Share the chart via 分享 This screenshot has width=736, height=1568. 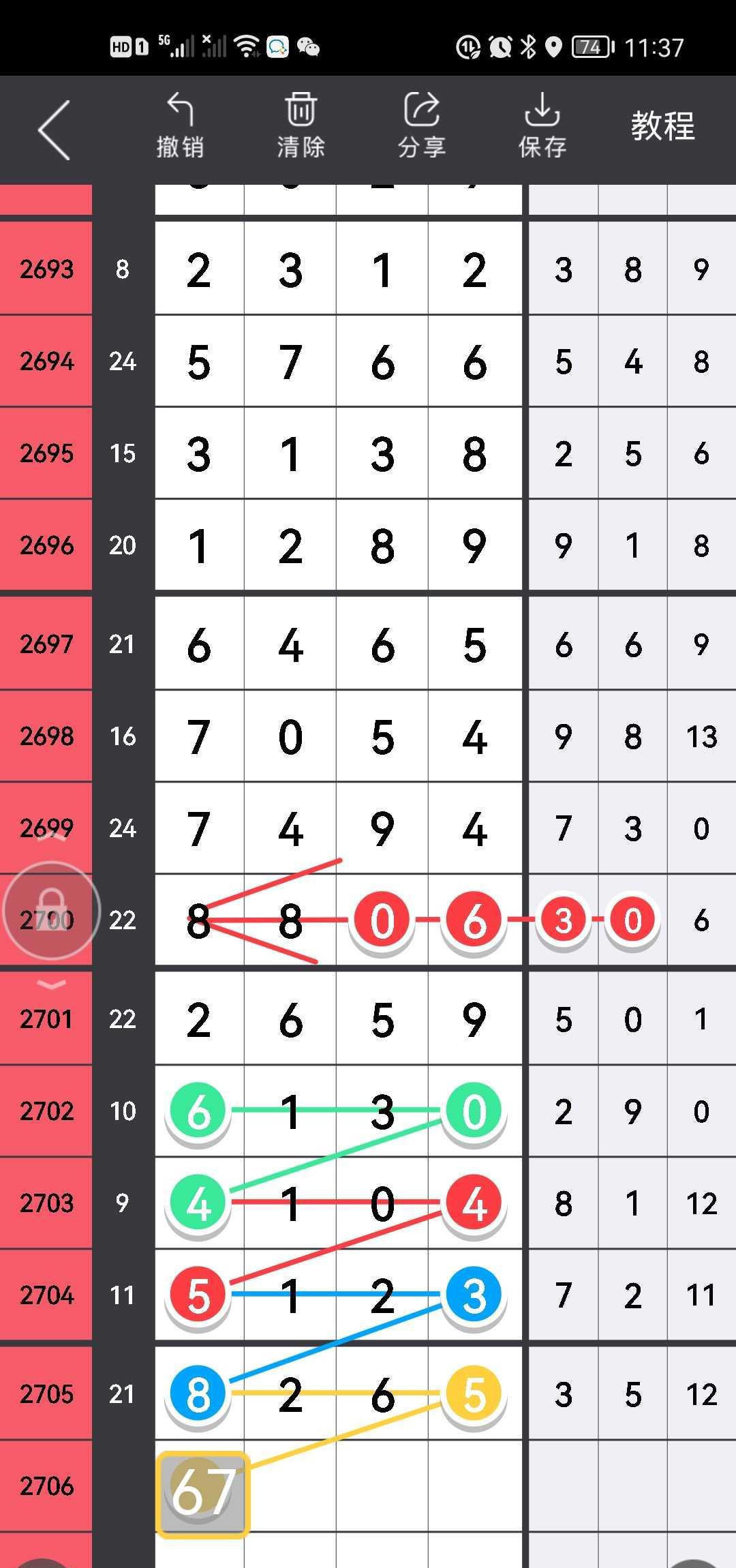click(x=421, y=127)
